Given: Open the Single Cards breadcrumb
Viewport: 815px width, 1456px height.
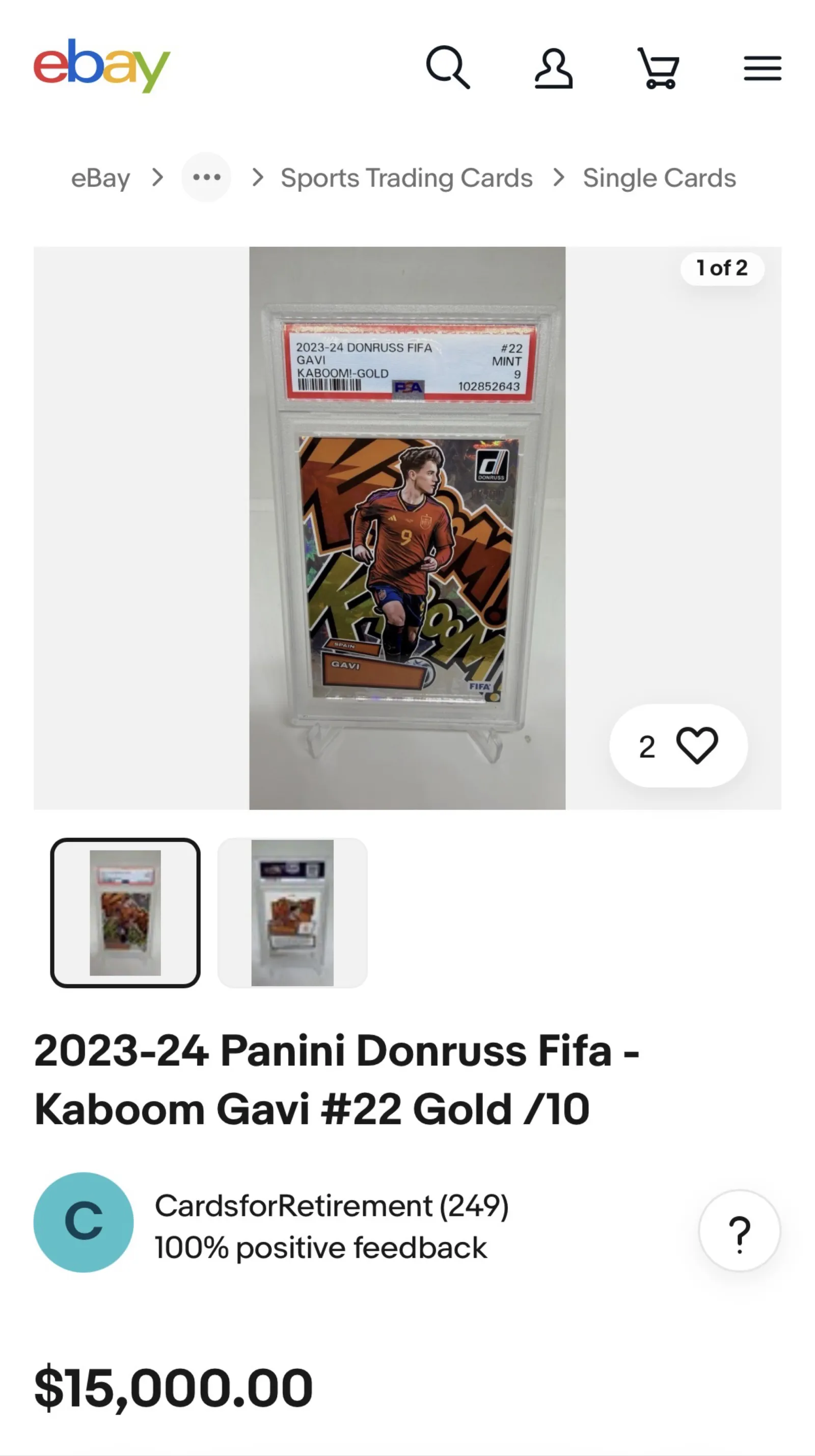Looking at the screenshot, I should [659, 178].
